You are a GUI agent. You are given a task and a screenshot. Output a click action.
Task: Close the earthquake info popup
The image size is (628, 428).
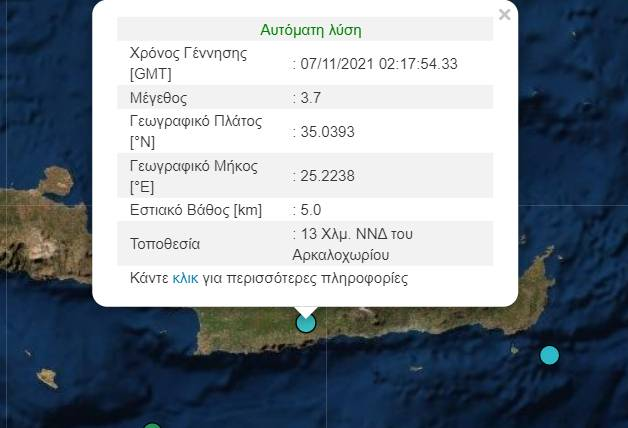point(504,14)
